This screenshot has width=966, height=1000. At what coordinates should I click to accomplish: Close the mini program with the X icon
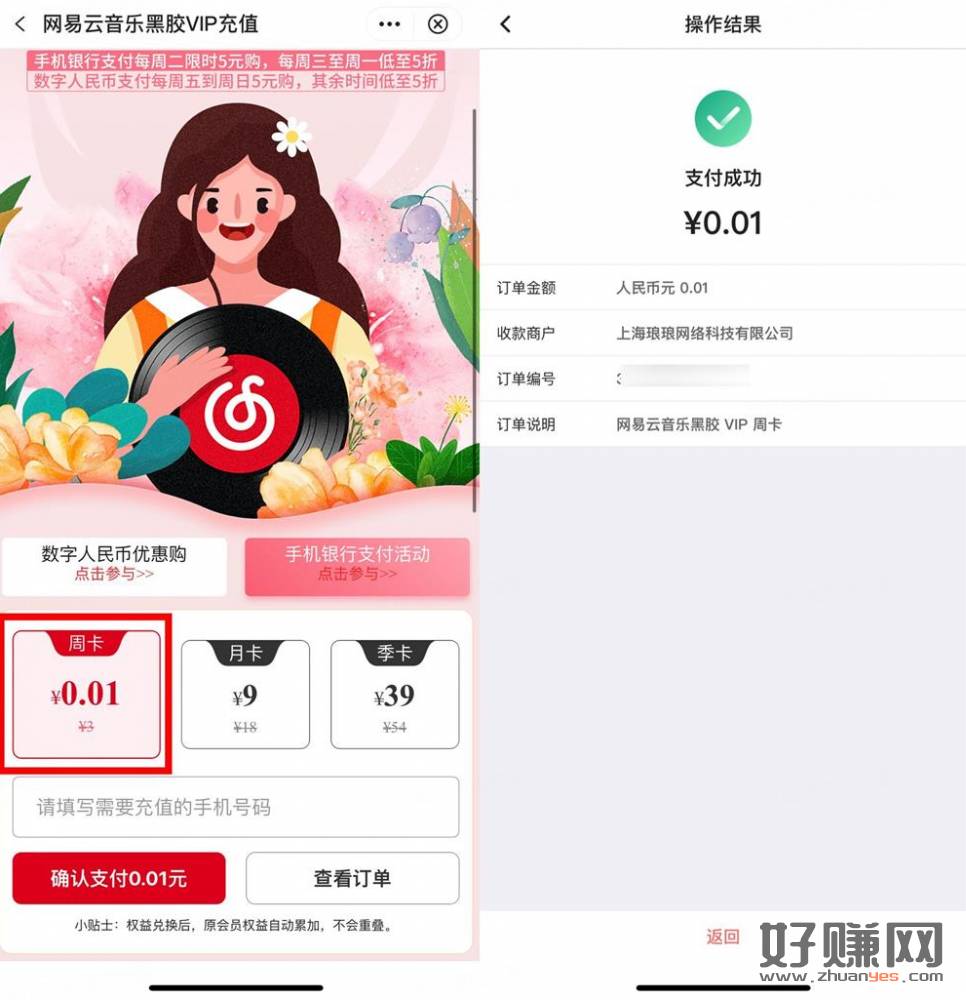(438, 24)
